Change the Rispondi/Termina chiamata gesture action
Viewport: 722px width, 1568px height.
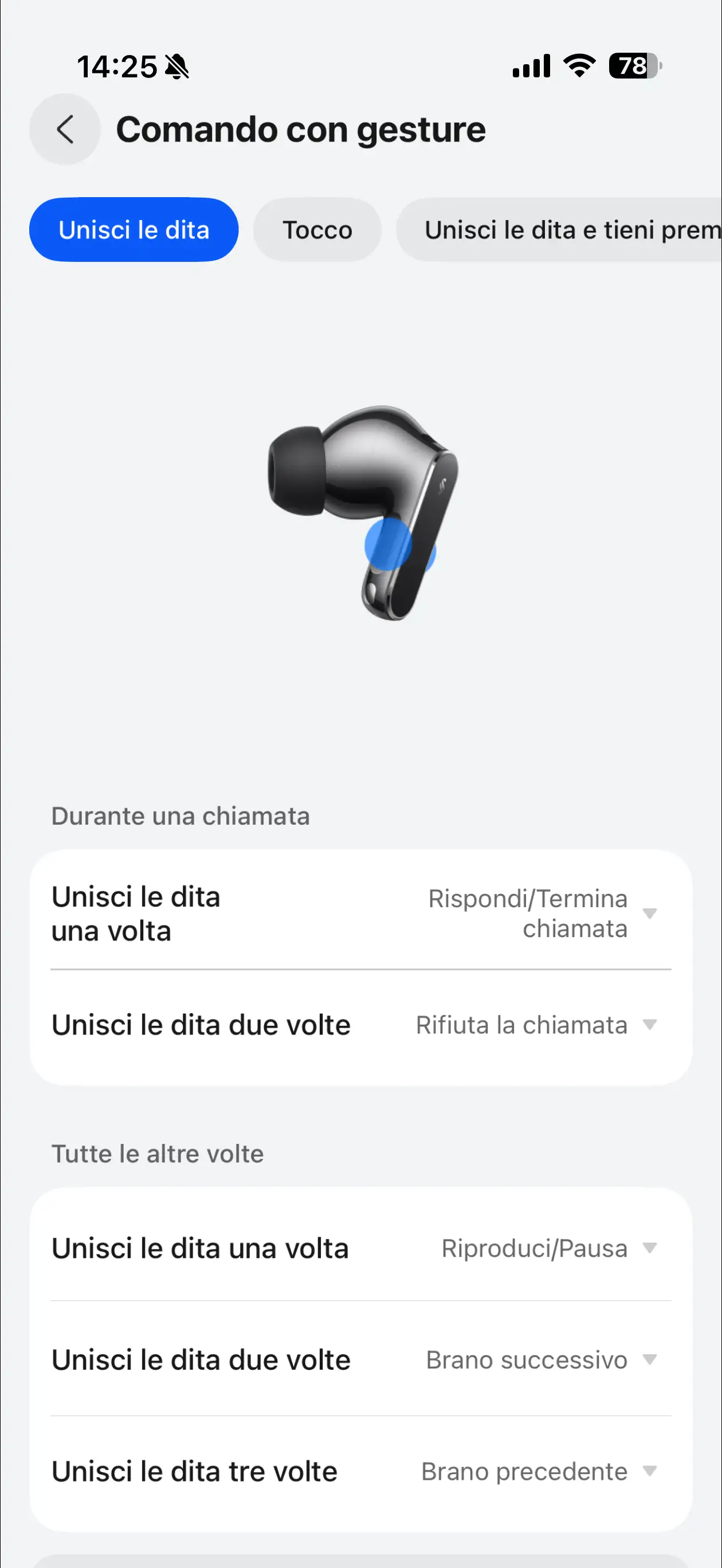[x=541, y=913]
